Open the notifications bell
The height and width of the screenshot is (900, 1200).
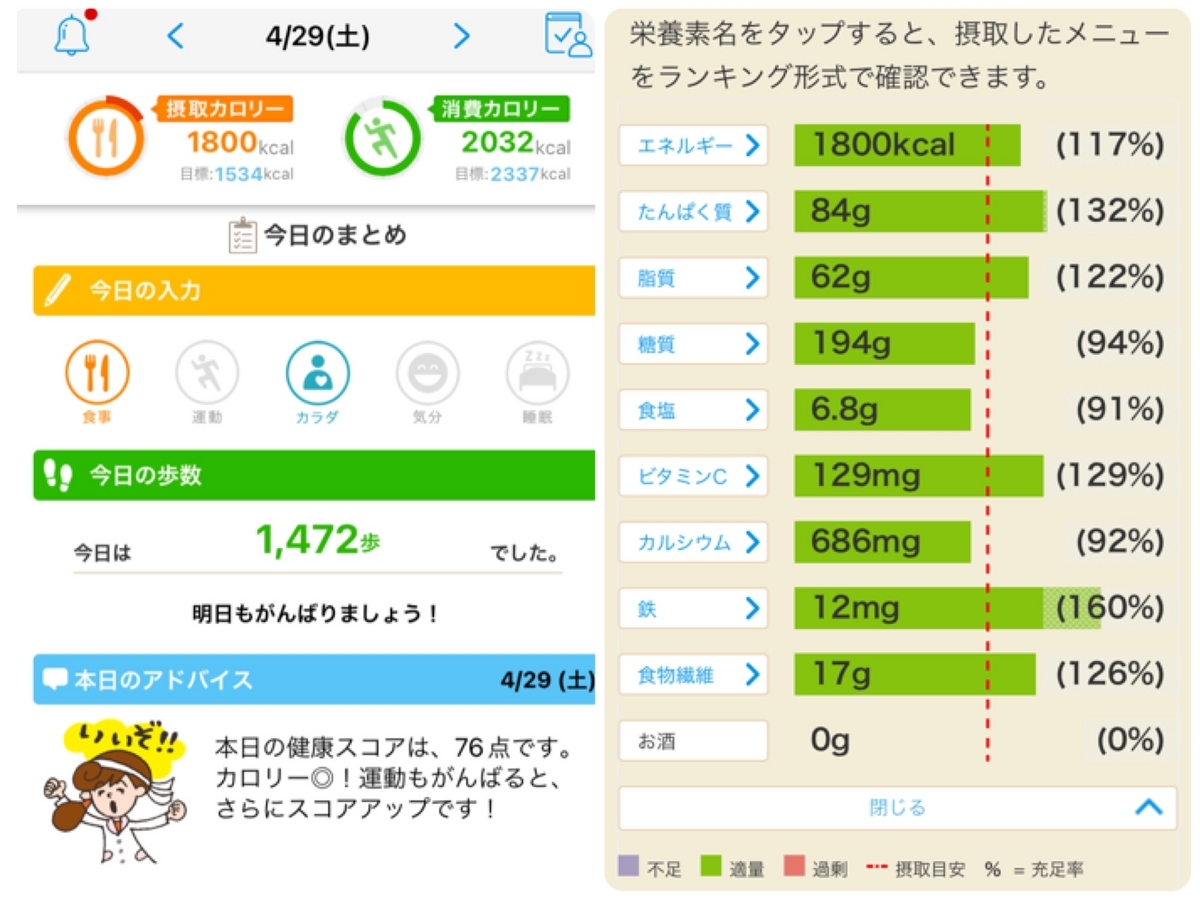pos(72,35)
